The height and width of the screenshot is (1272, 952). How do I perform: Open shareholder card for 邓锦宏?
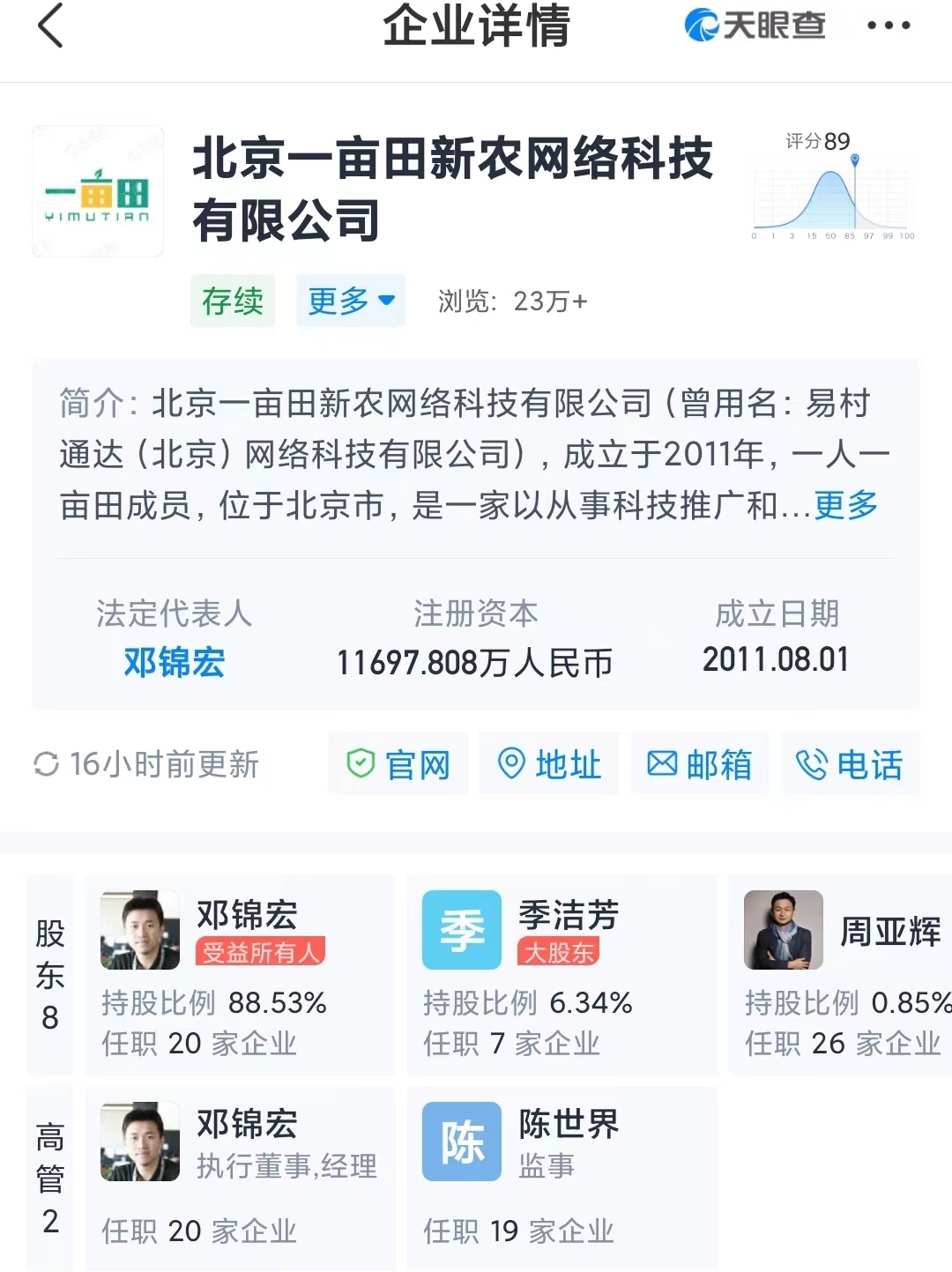point(240,975)
